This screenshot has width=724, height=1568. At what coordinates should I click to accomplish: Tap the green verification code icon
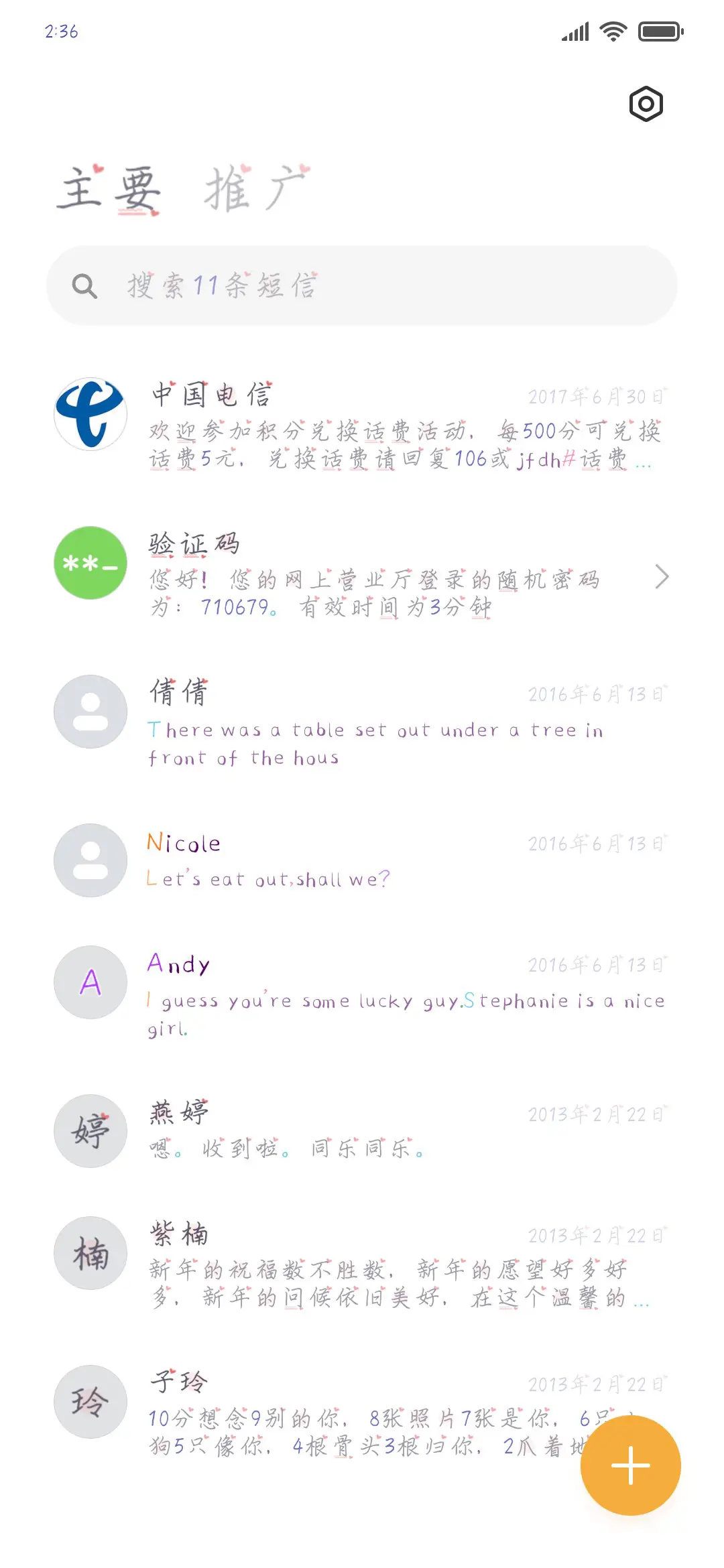(x=90, y=563)
